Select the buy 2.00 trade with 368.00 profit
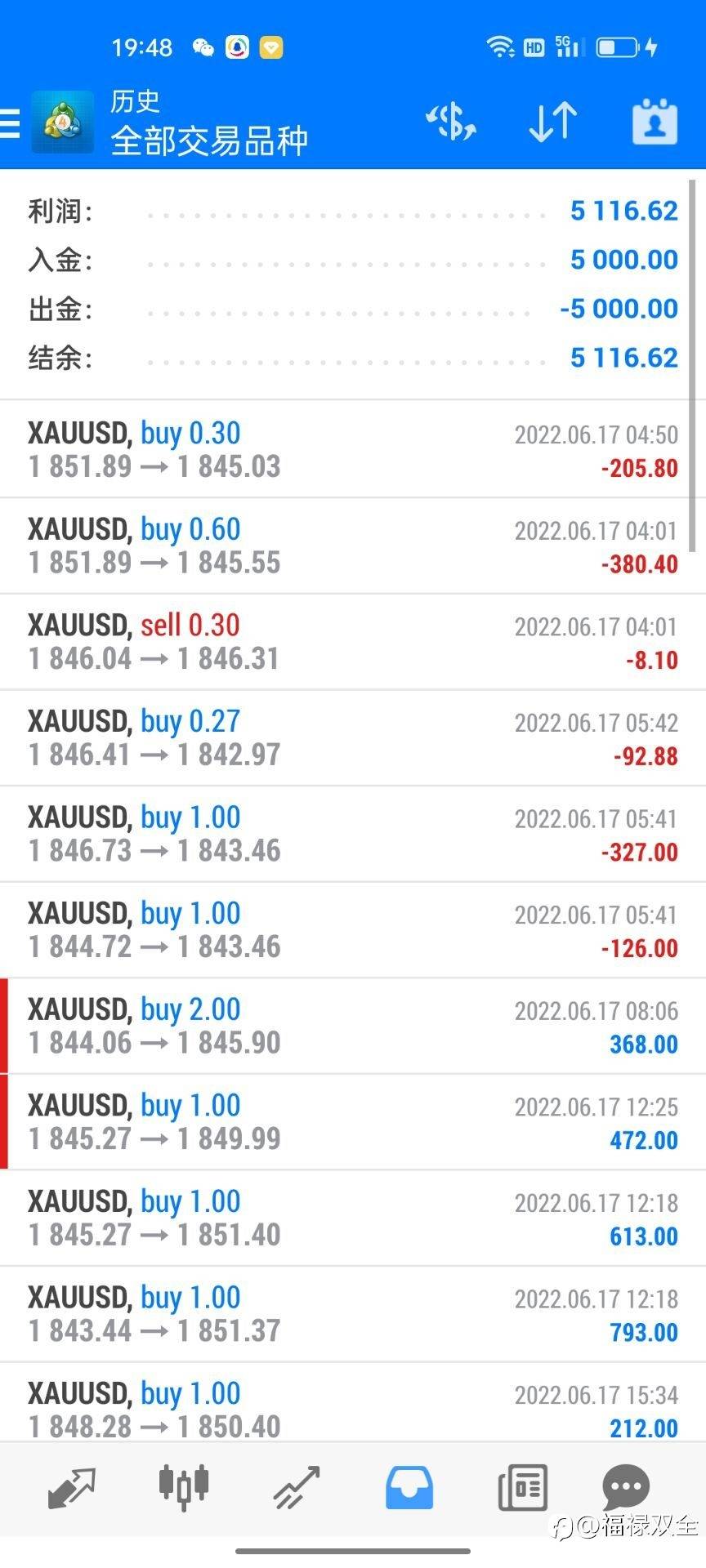This screenshot has width=706, height=1568. click(x=353, y=1026)
